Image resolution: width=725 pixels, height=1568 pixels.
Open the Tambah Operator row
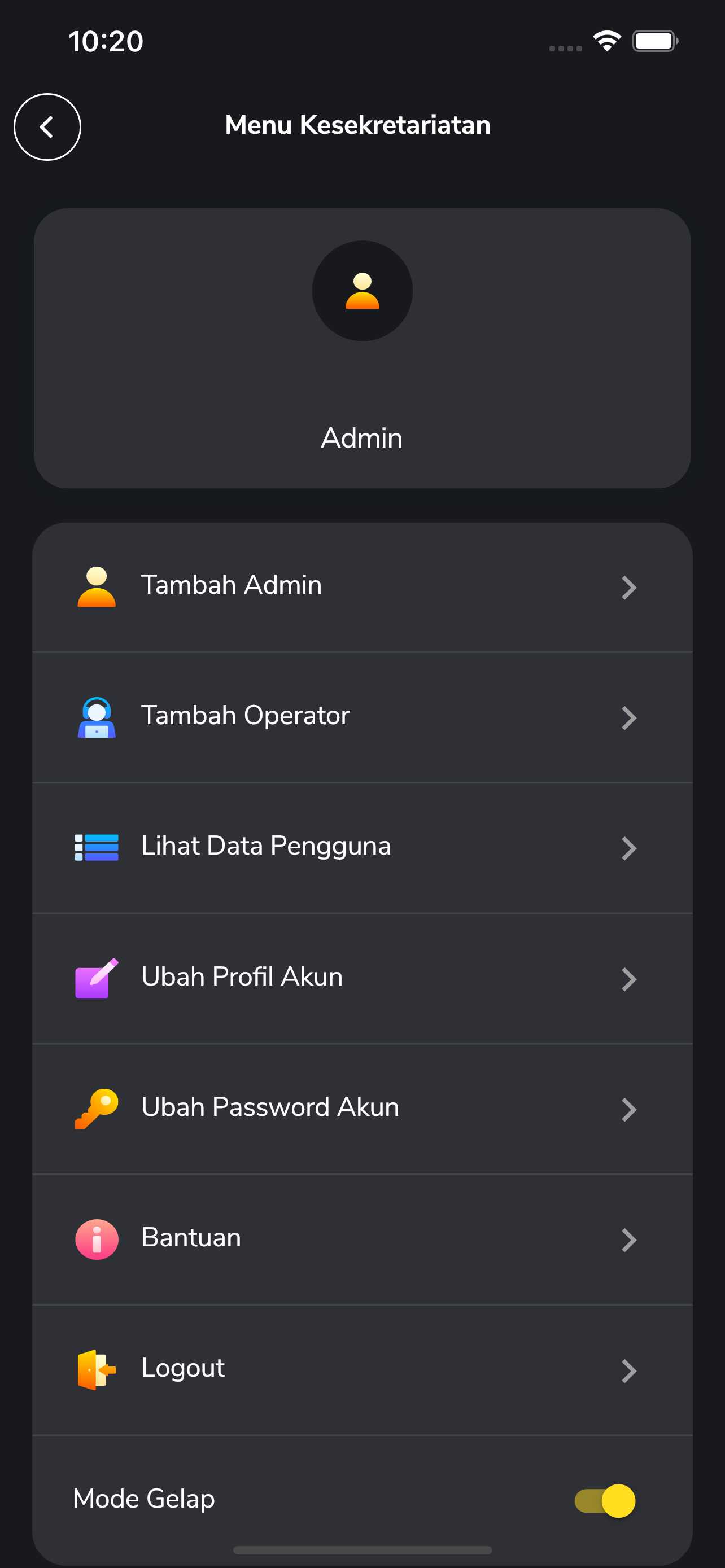click(362, 717)
